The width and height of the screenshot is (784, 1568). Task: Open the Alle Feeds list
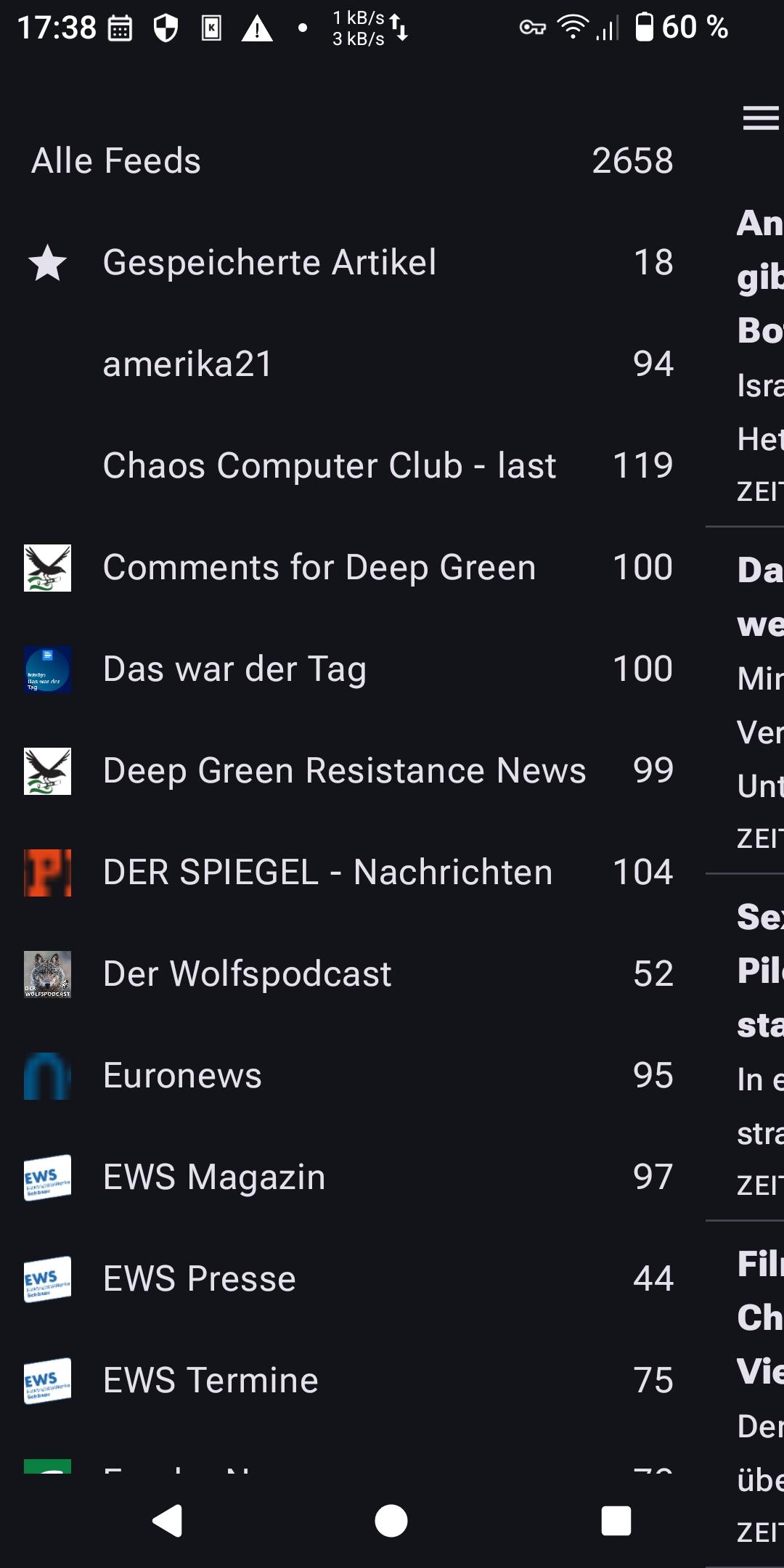coord(352,160)
